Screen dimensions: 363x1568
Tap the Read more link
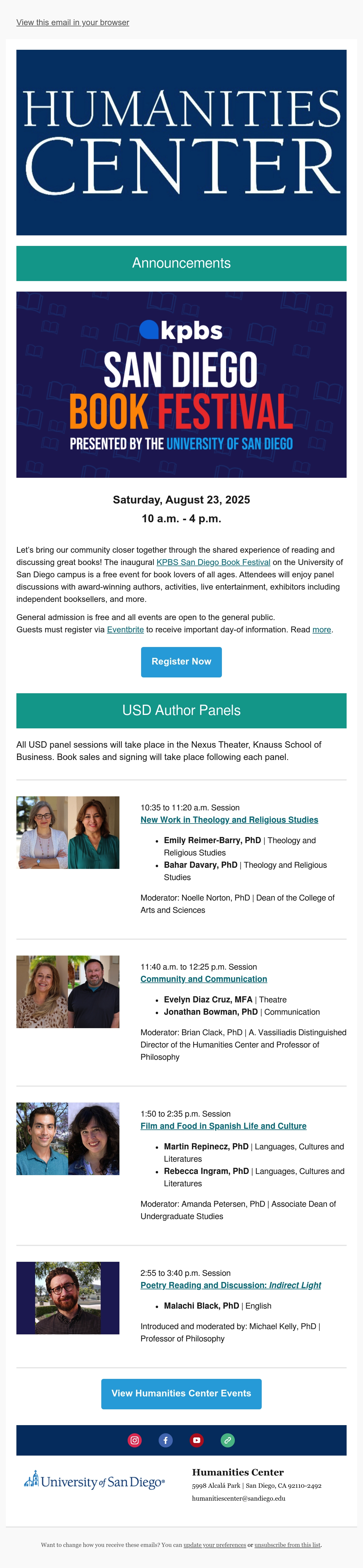tap(322, 629)
